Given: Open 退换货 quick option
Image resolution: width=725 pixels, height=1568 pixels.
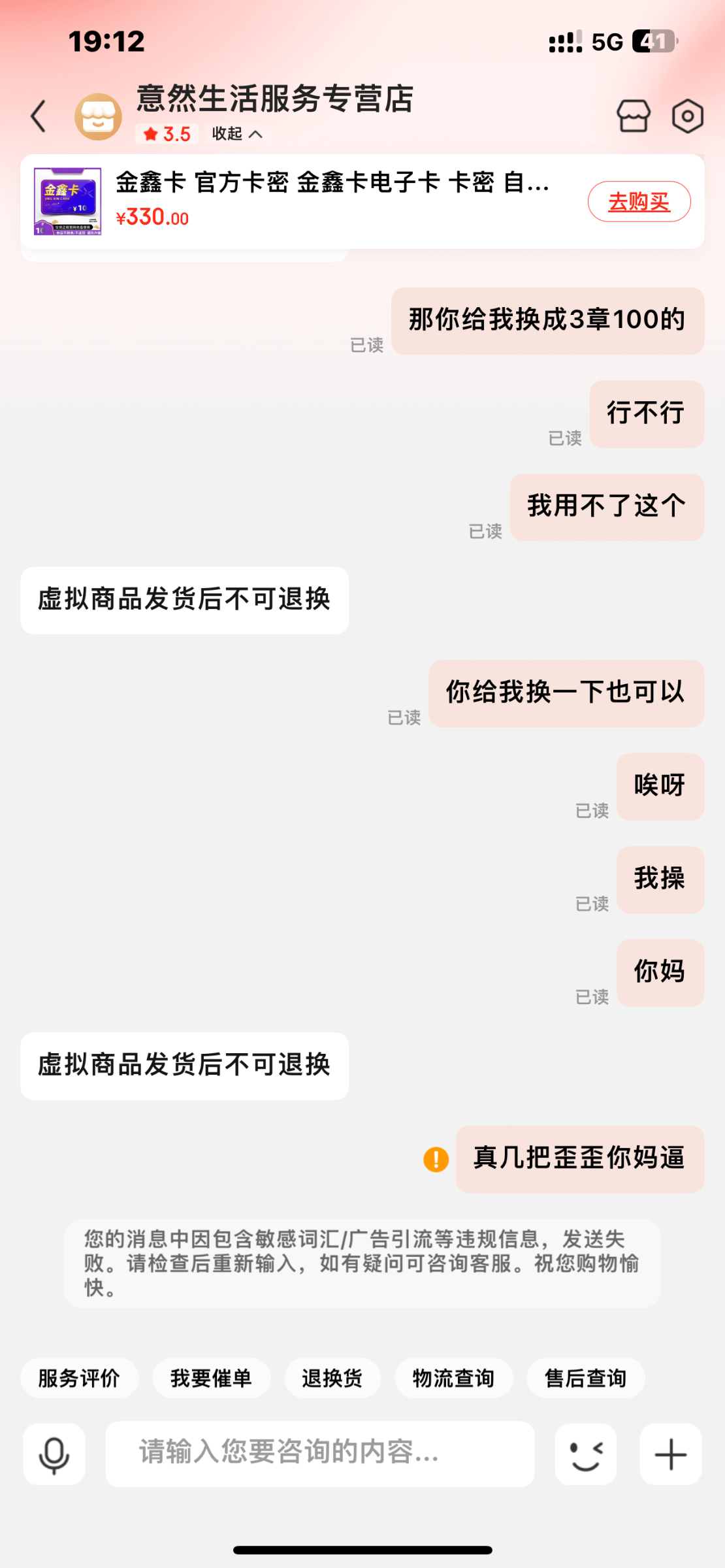Looking at the screenshot, I should (x=332, y=1379).
